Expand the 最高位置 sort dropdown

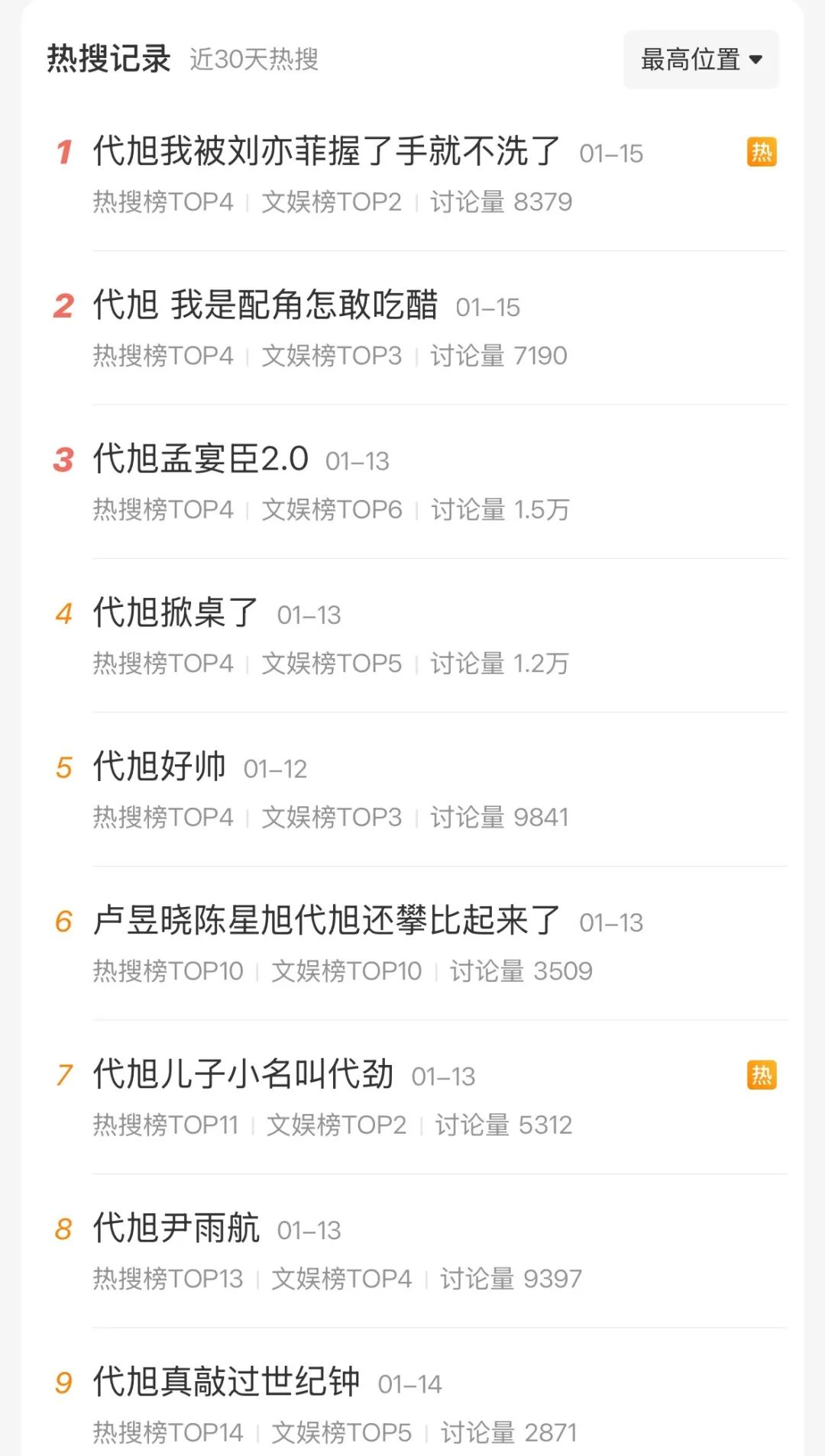[x=701, y=60]
